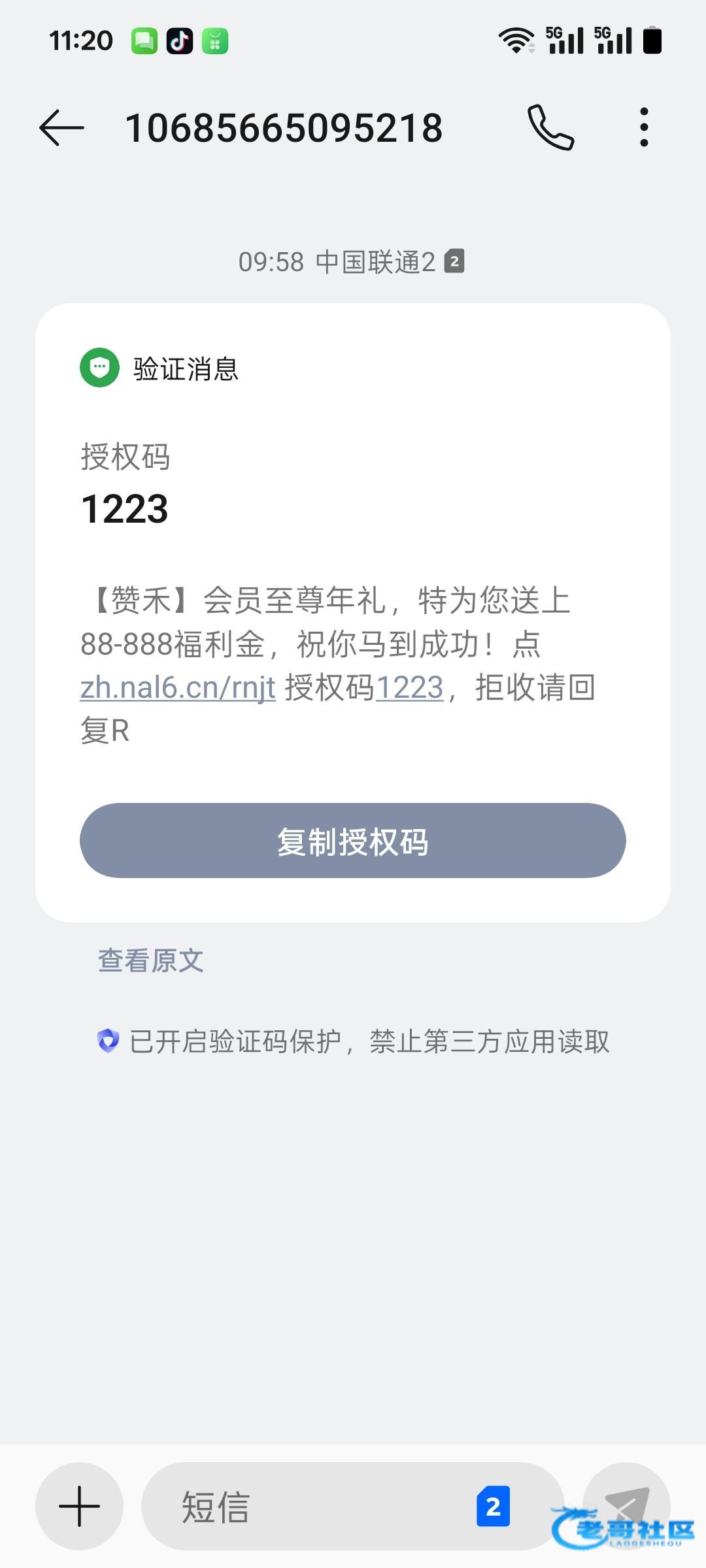Screen dimensions: 706x1568
Task: Switch the SIM card 2 selector
Action: point(493,1506)
